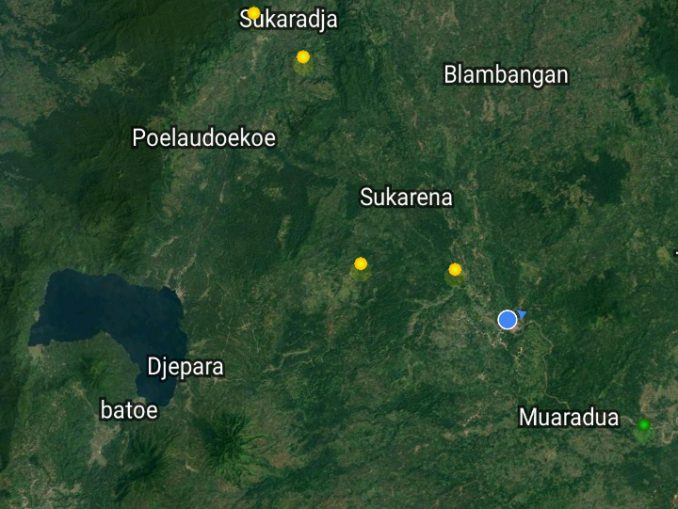This screenshot has height=509, width=678.
Task: Select the yellow marker closest to the blue dot
Action: coord(455,269)
